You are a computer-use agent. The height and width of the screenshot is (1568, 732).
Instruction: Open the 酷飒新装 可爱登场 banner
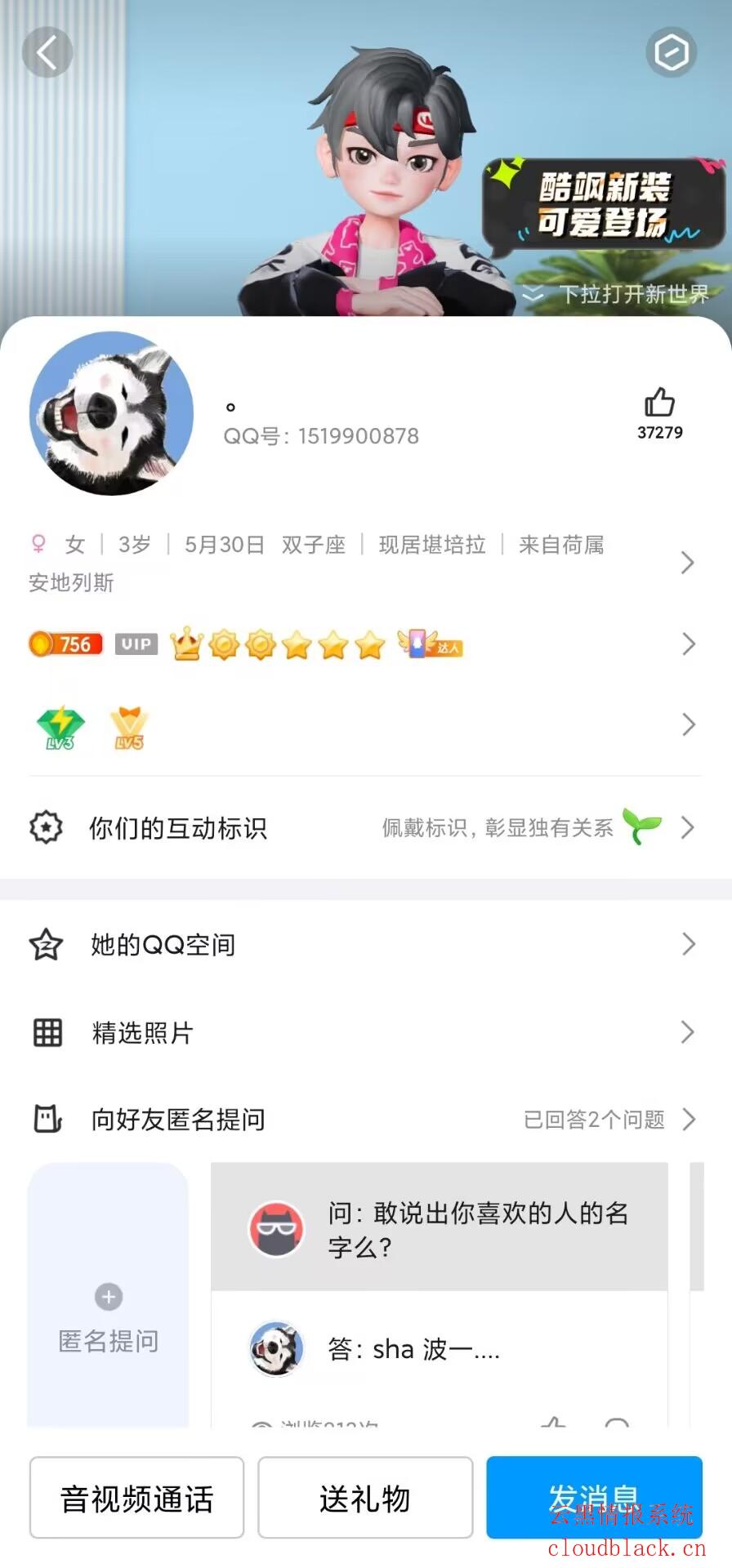coord(603,204)
